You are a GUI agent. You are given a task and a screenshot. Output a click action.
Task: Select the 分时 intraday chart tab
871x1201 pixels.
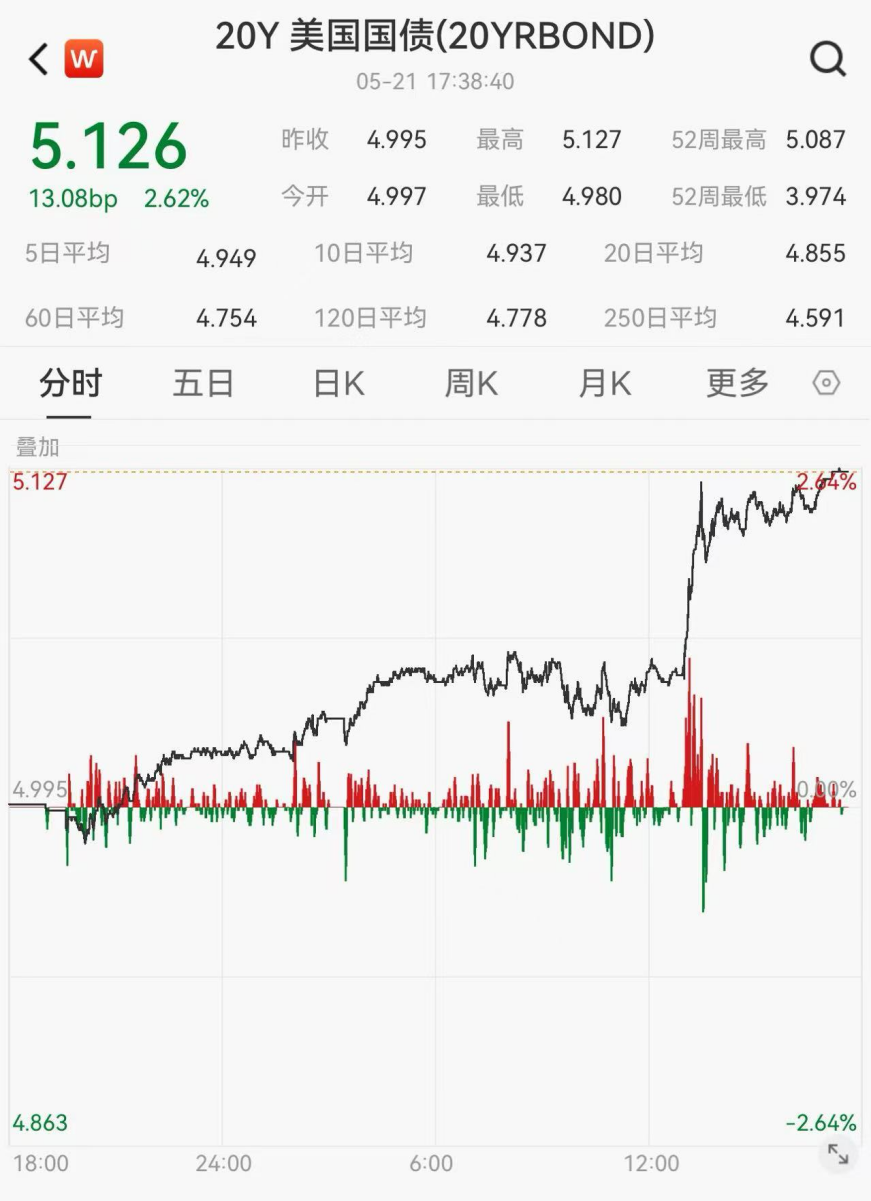68,383
